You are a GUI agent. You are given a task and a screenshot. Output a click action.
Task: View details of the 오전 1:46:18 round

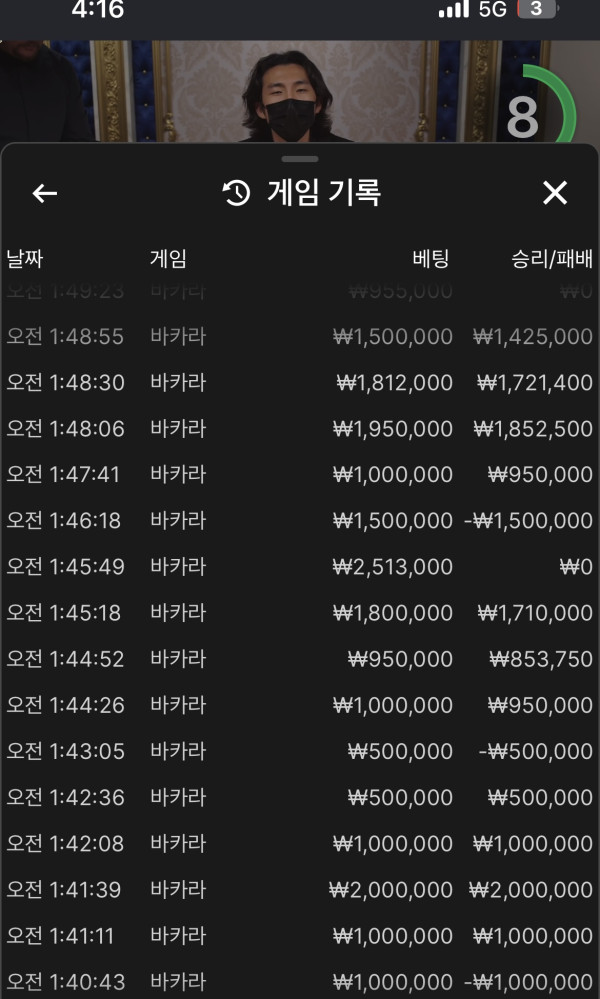coord(300,521)
